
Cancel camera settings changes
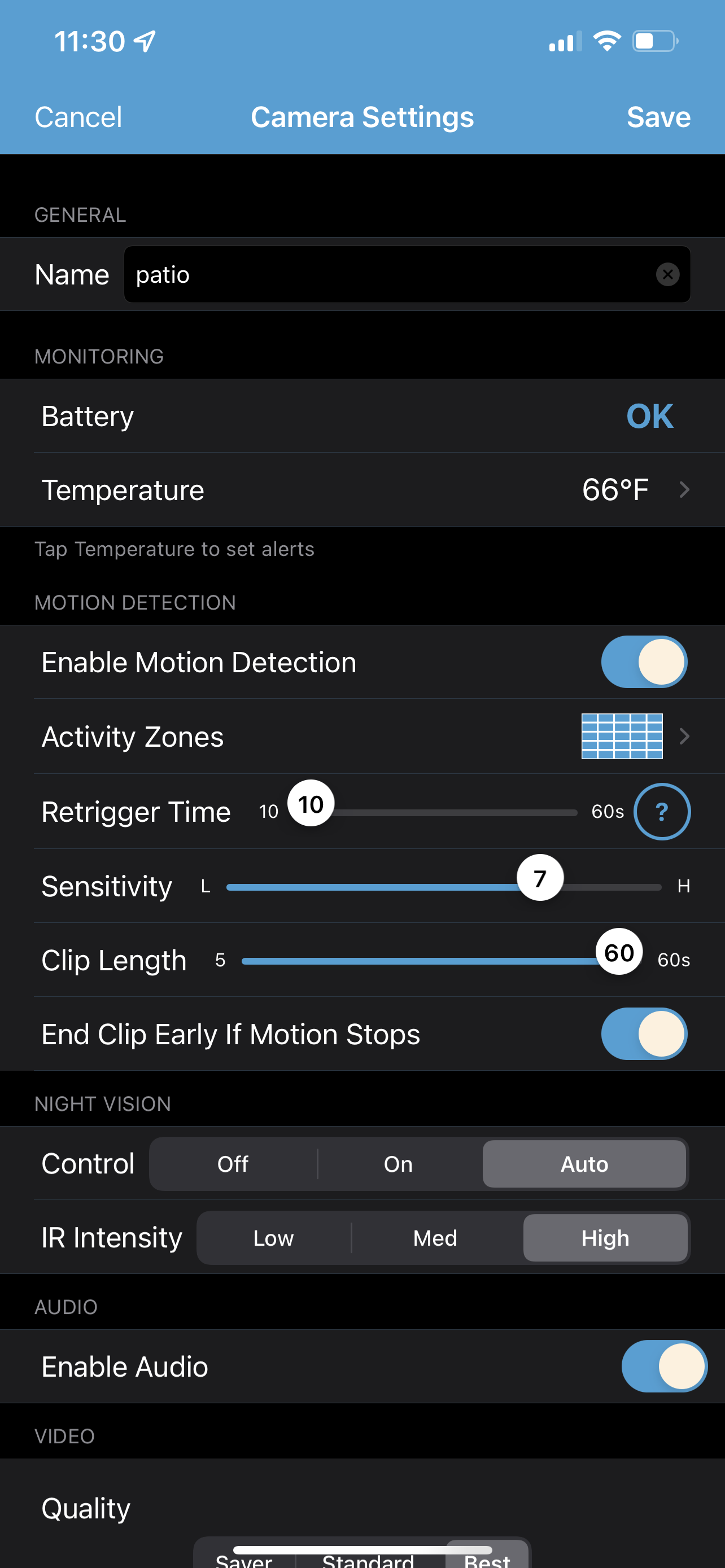pos(78,117)
